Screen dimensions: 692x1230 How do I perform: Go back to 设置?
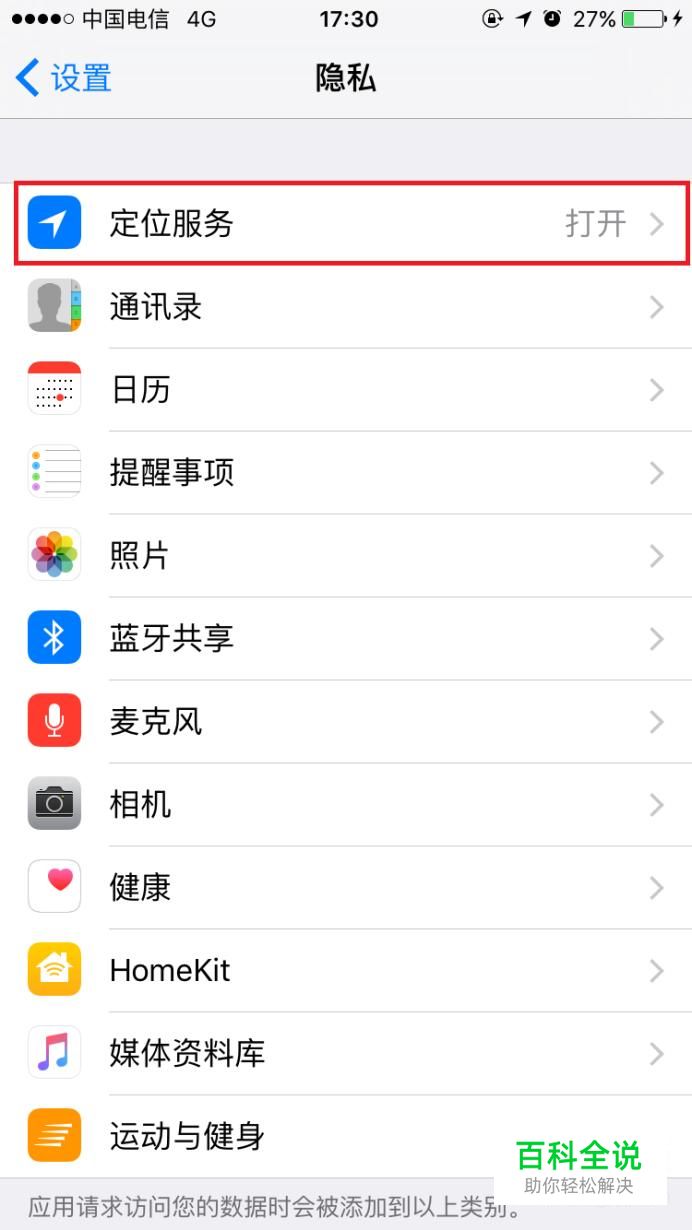[64, 78]
